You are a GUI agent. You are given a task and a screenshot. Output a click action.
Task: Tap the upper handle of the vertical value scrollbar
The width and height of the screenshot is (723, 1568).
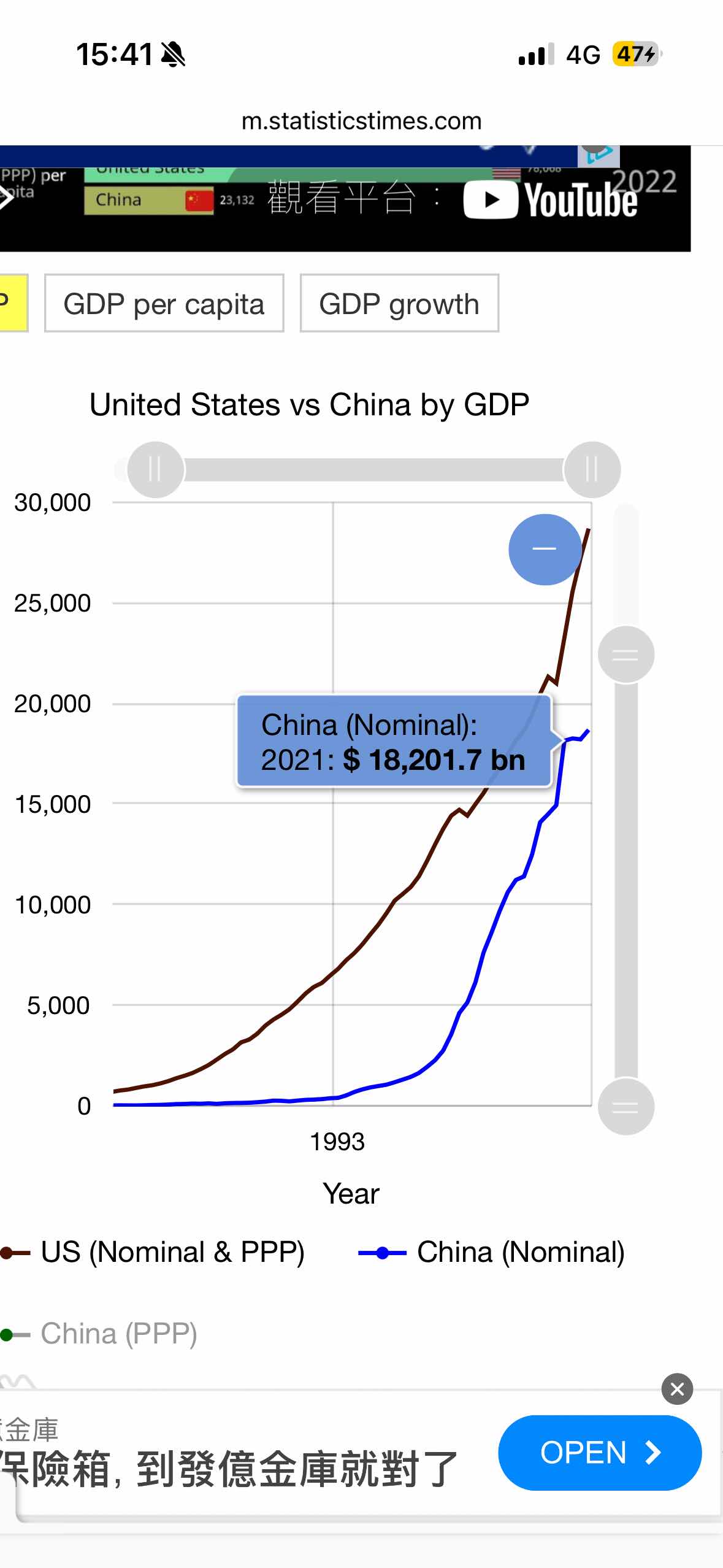click(x=625, y=654)
